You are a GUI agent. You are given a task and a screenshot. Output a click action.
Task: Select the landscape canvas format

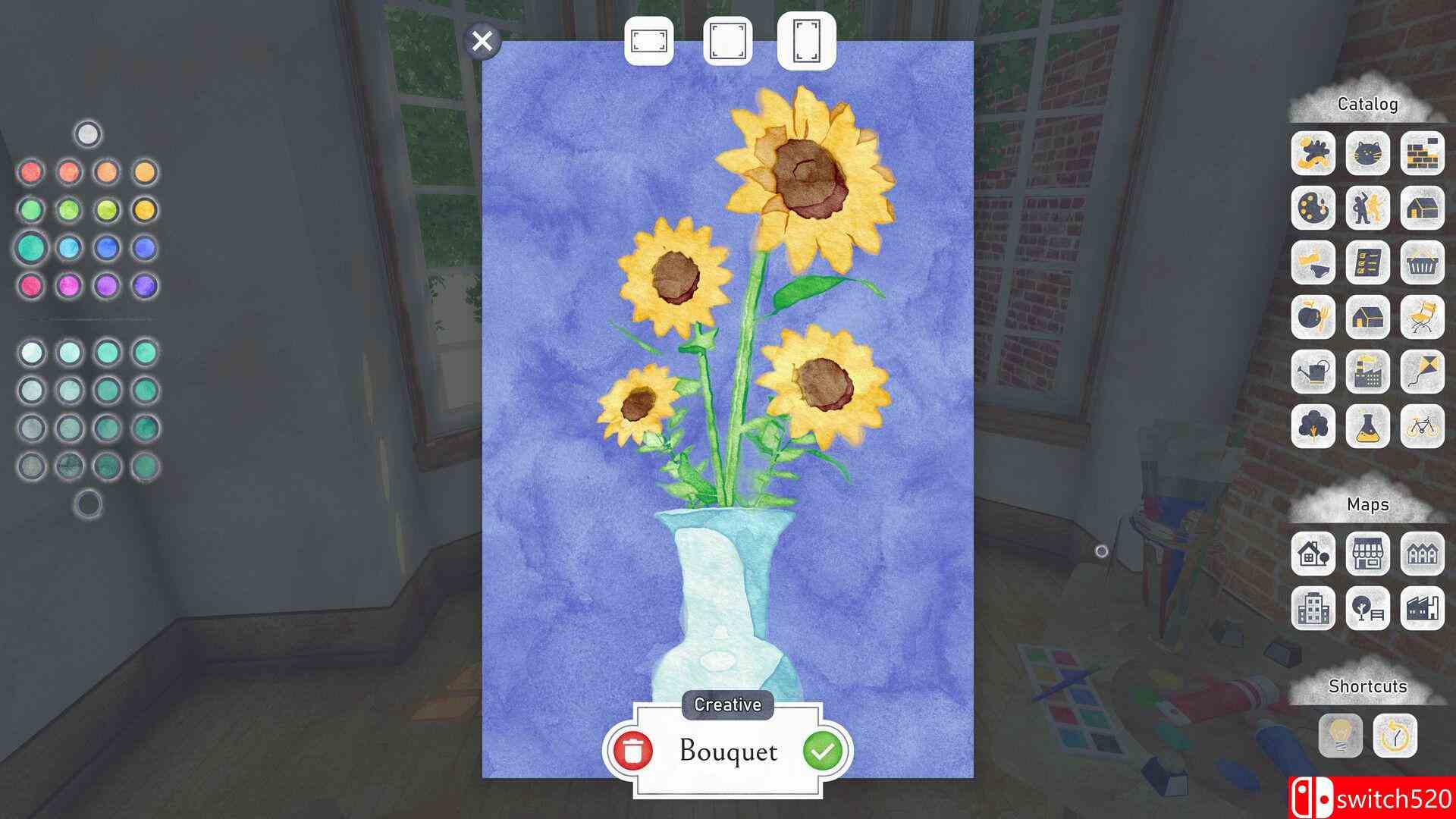click(648, 41)
